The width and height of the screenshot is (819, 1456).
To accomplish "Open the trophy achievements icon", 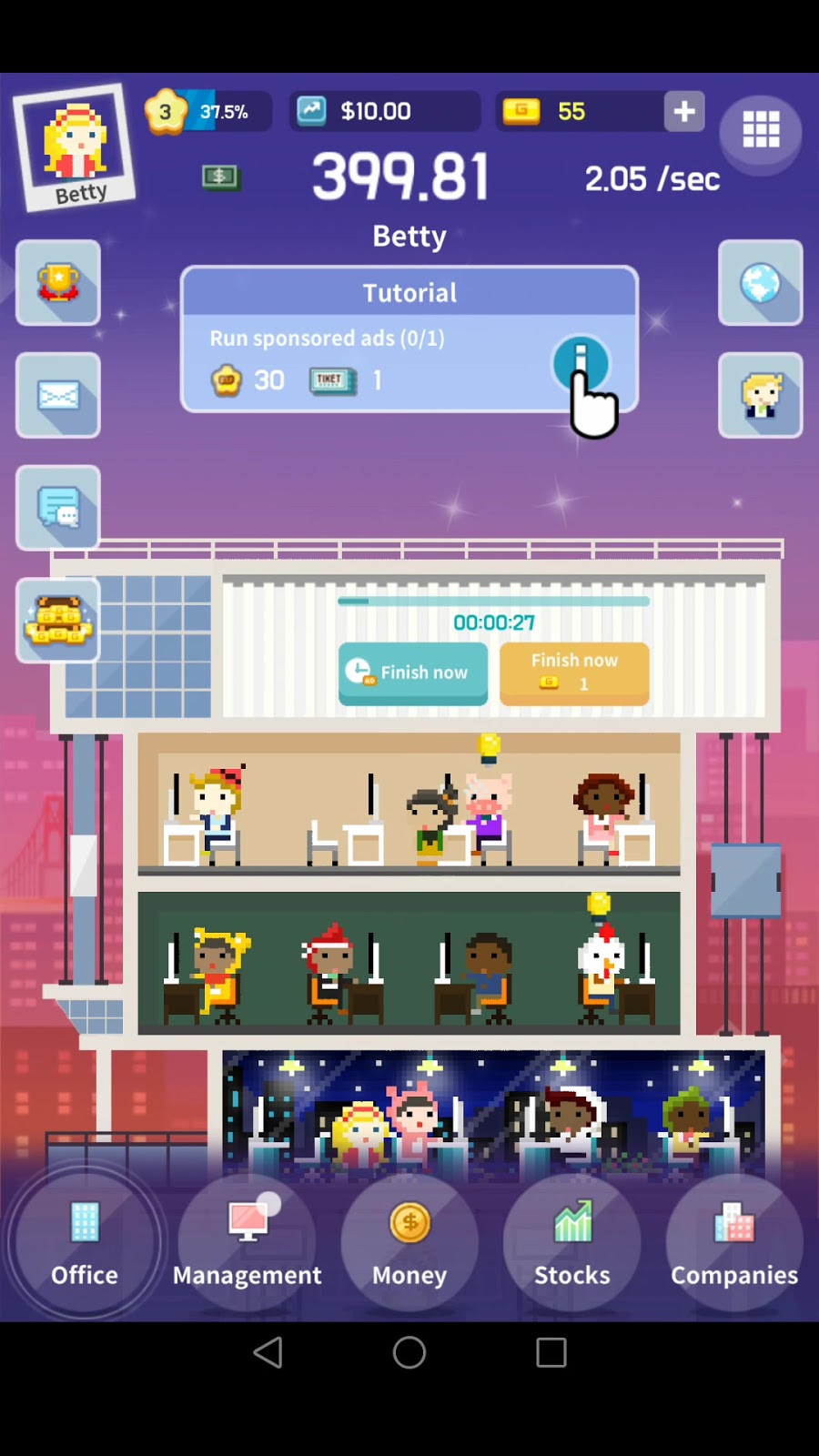I will pyautogui.click(x=58, y=282).
